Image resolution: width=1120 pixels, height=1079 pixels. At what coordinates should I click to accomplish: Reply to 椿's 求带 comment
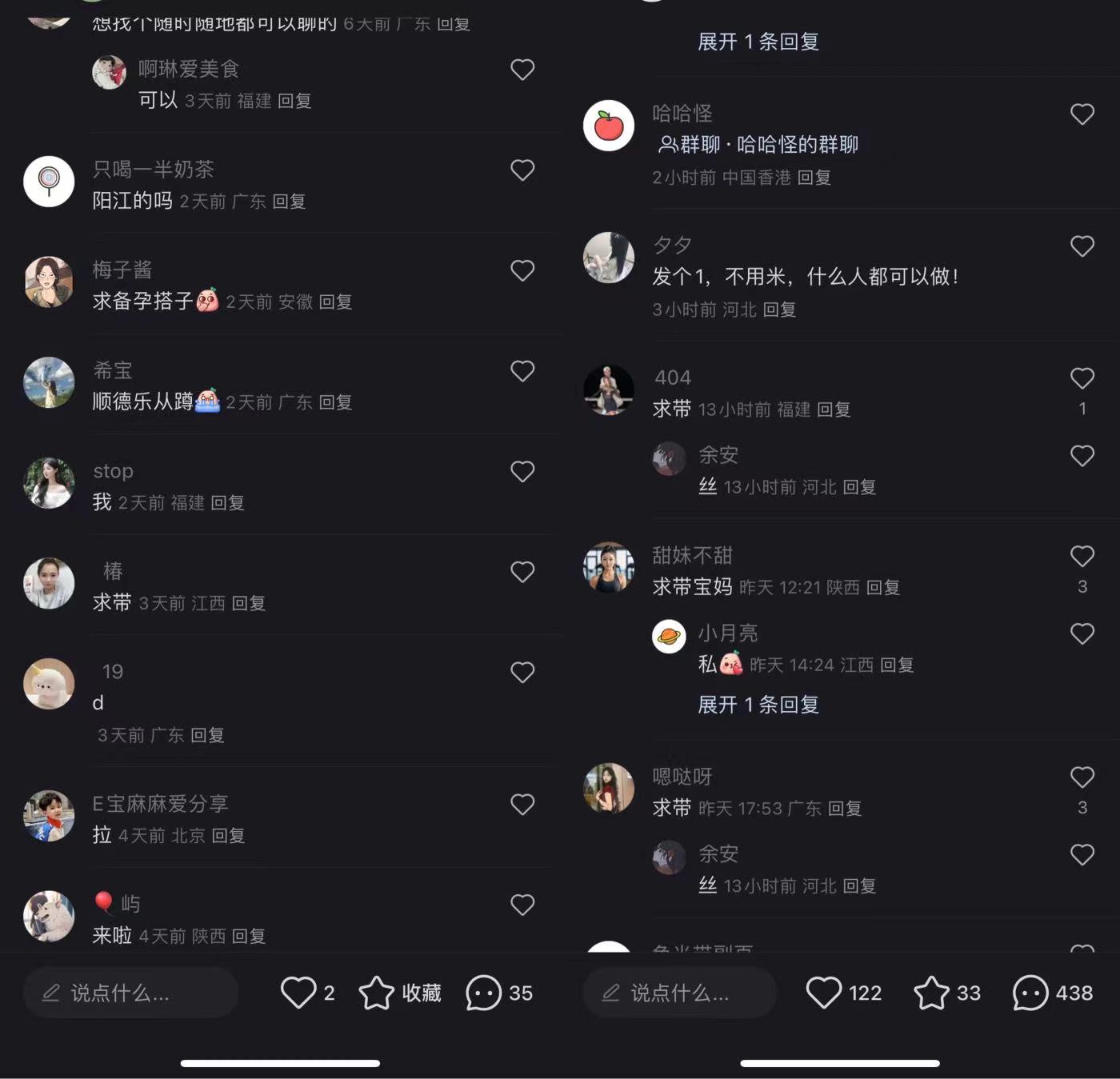coord(248,603)
